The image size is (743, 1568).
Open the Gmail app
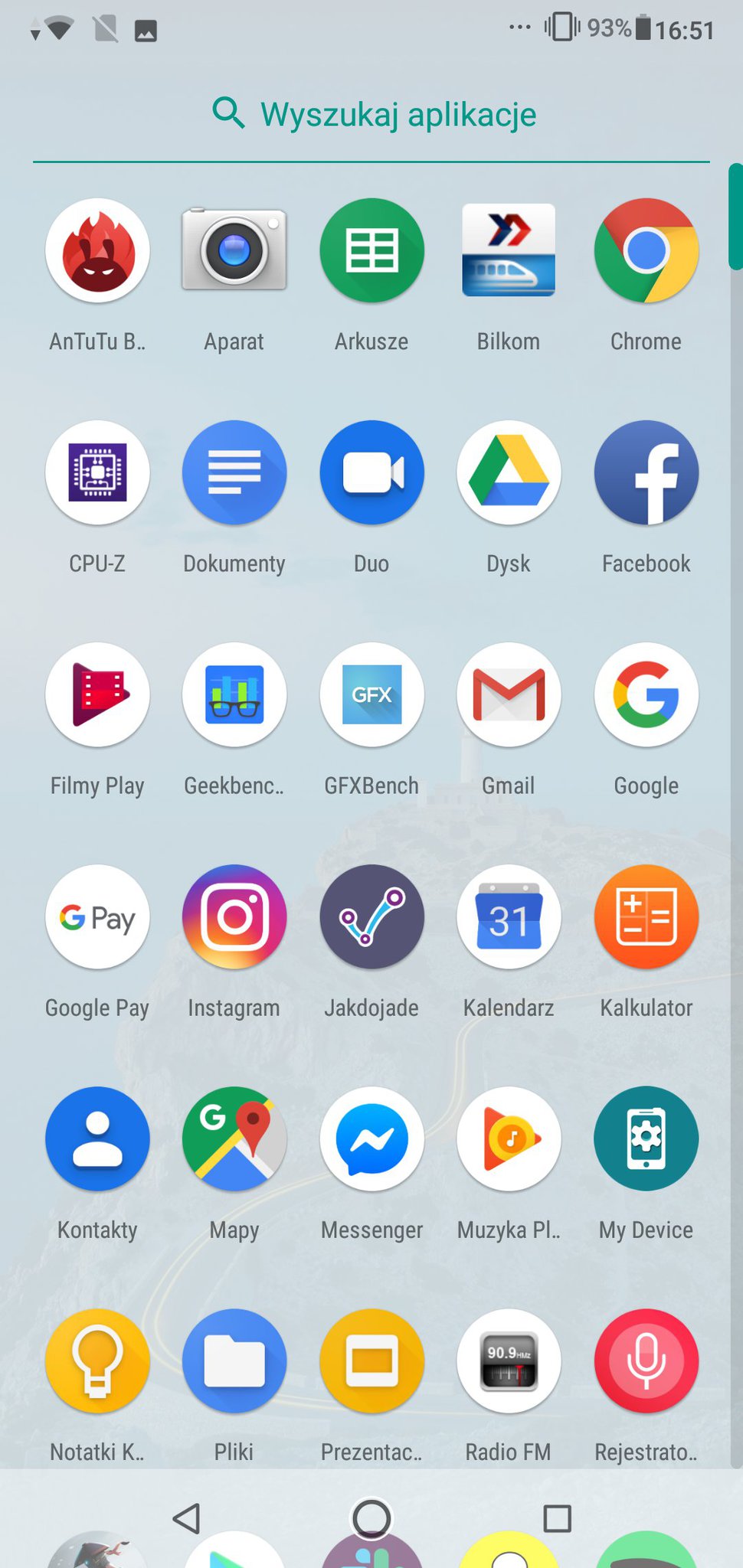pos(509,695)
